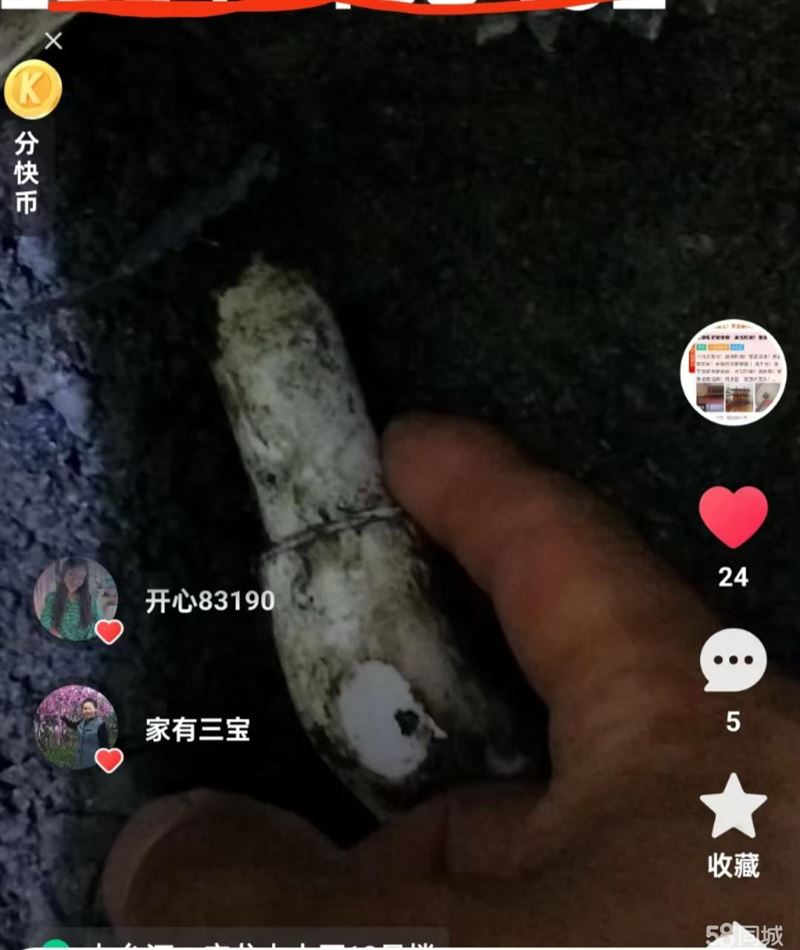The width and height of the screenshot is (800, 950).
Task: View 开心83190's profile
Action: [75, 598]
